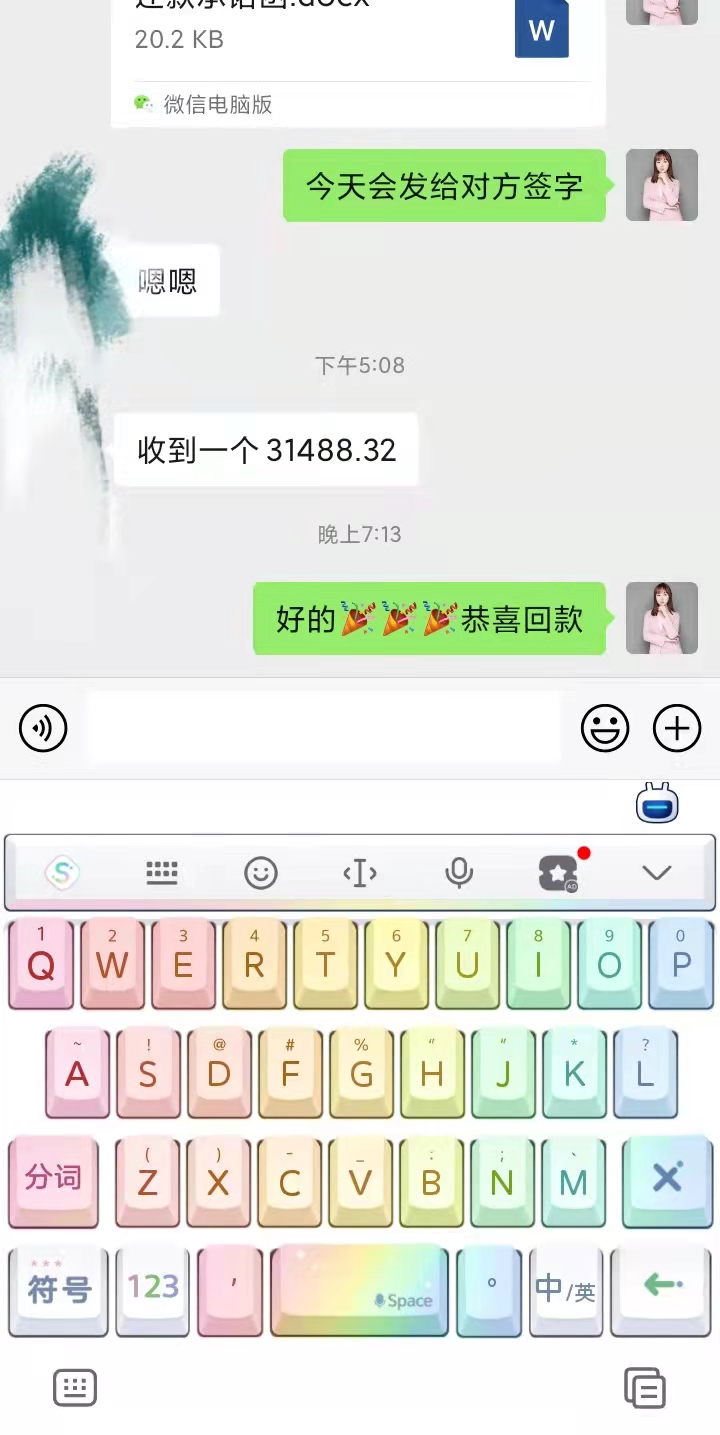Switch to the 123 number keyboard

[x=152, y=1288]
